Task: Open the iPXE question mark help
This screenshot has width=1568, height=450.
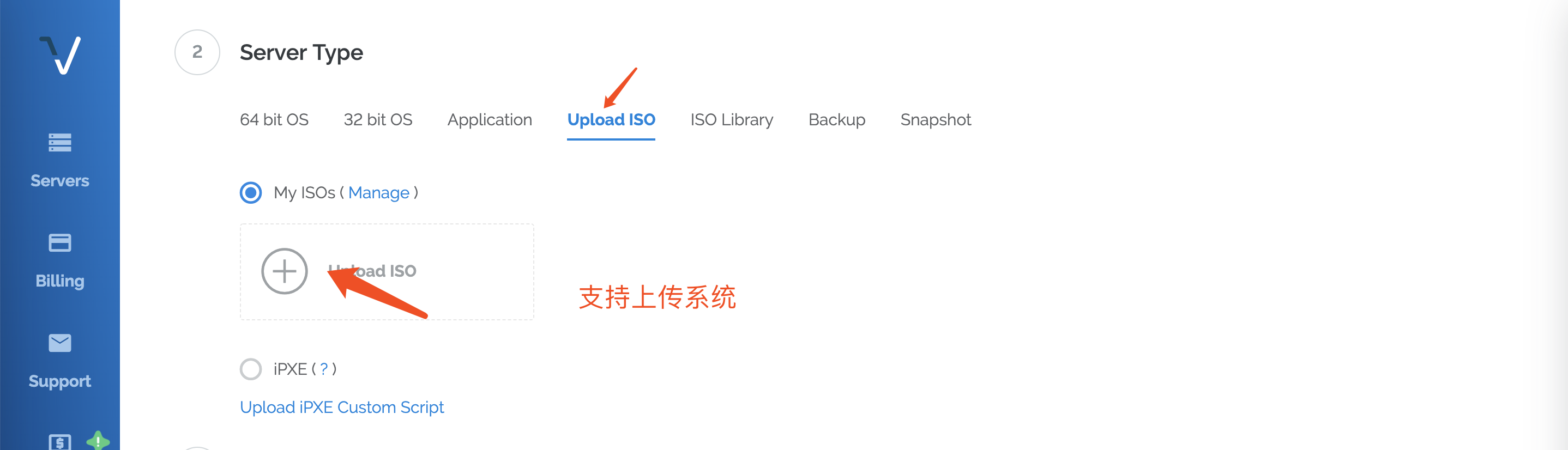Action: (x=324, y=369)
